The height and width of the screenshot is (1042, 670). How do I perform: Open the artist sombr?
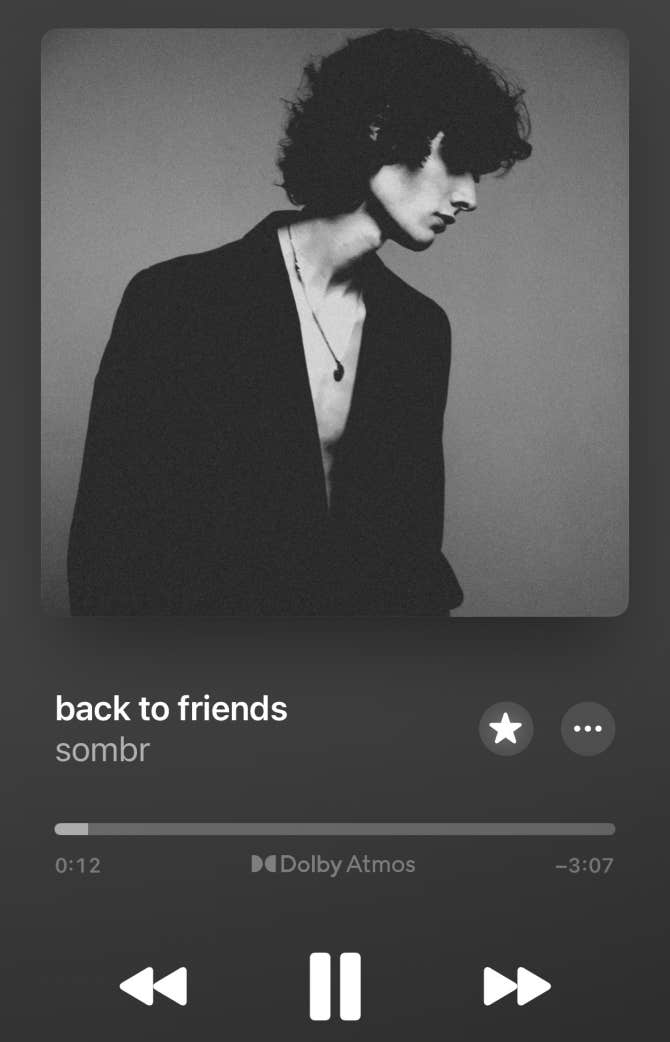[102, 749]
